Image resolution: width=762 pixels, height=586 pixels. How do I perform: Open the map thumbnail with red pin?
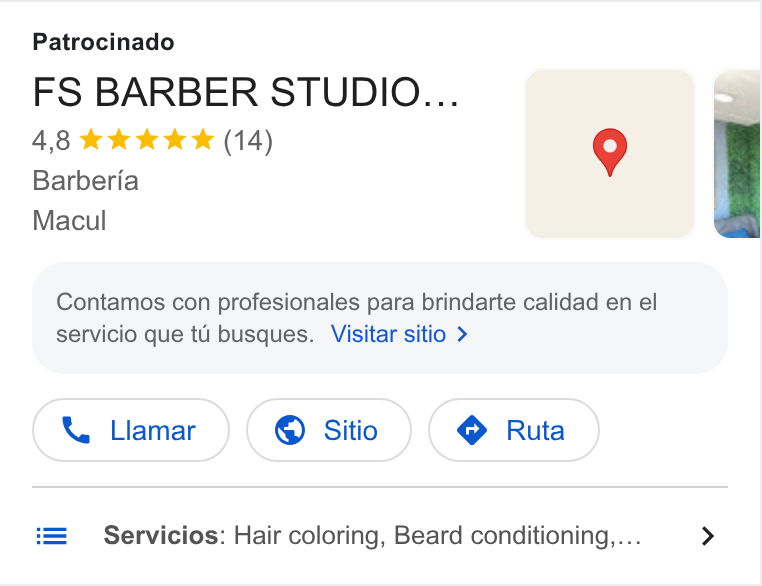tap(610, 154)
